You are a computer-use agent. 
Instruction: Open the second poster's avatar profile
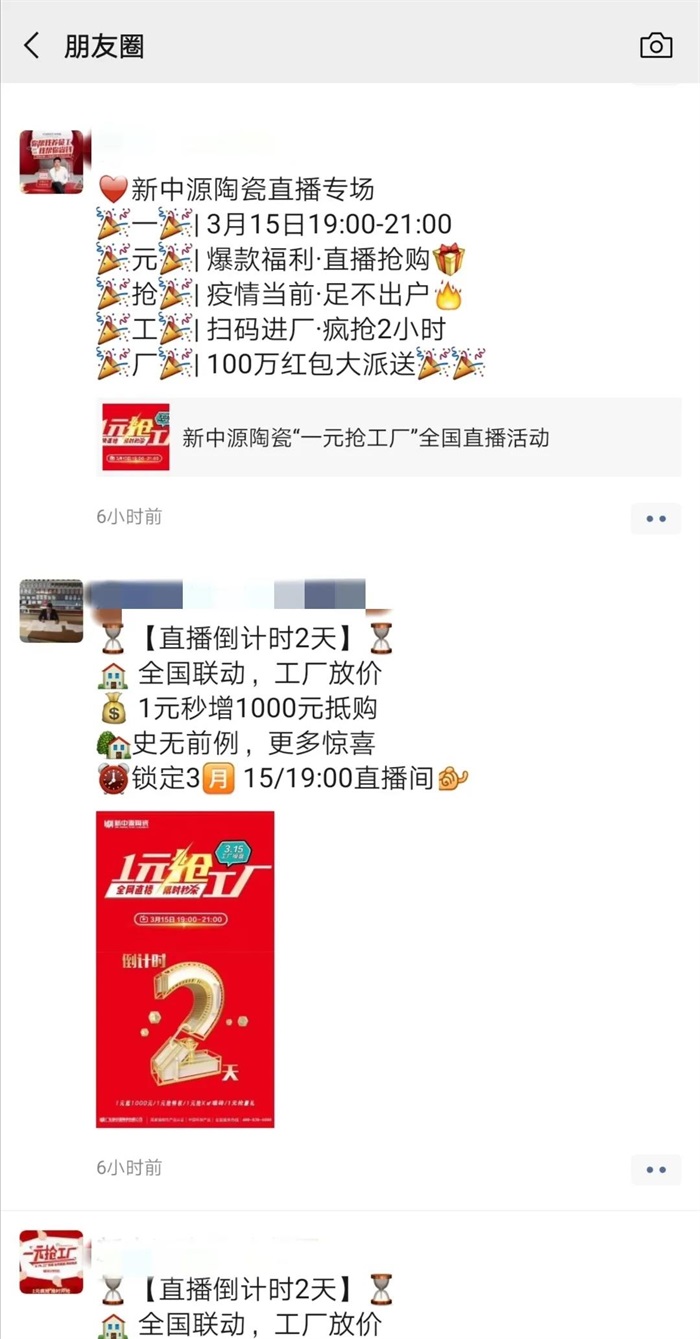52,611
